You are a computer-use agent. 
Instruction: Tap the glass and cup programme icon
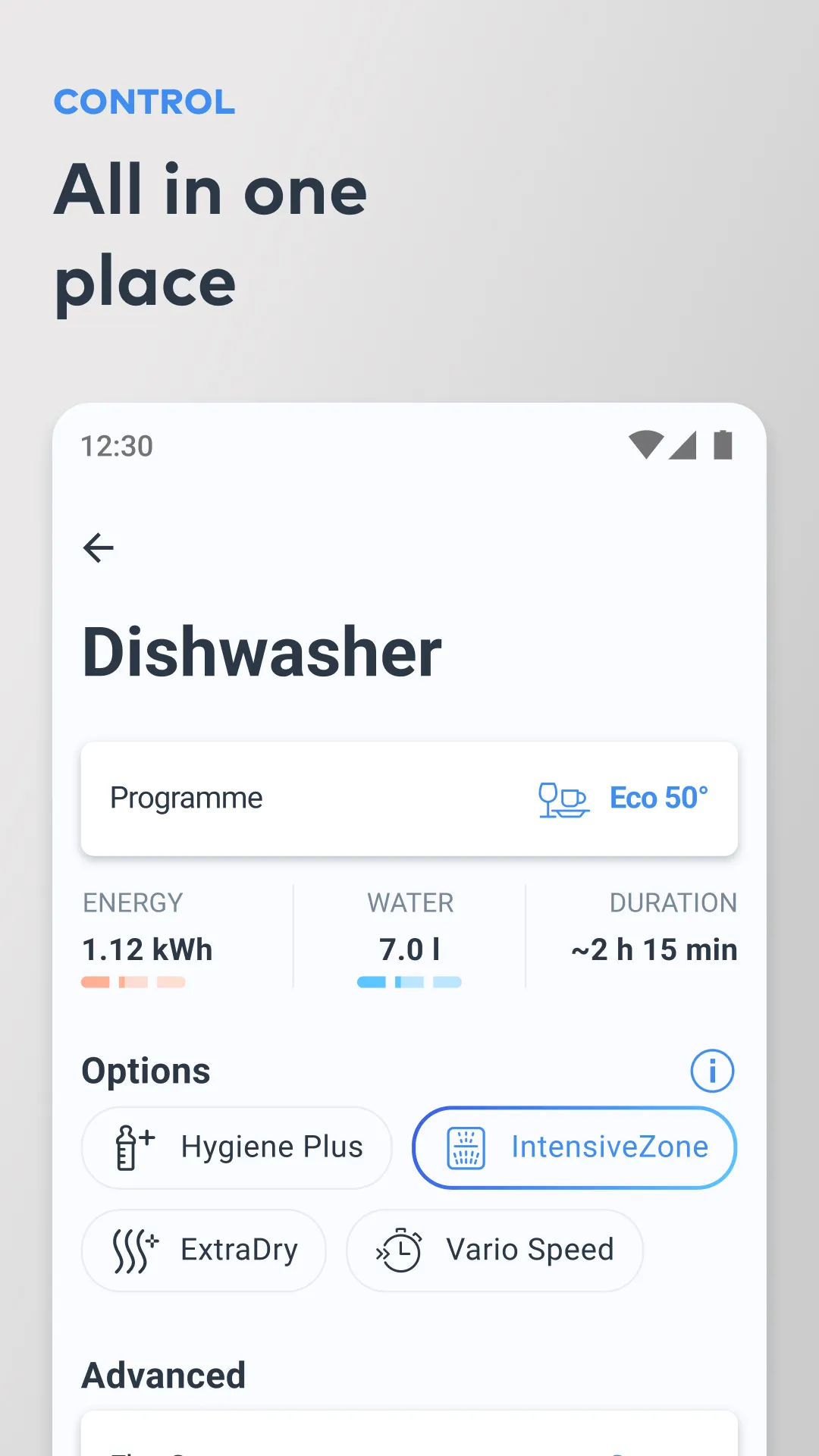(563, 799)
